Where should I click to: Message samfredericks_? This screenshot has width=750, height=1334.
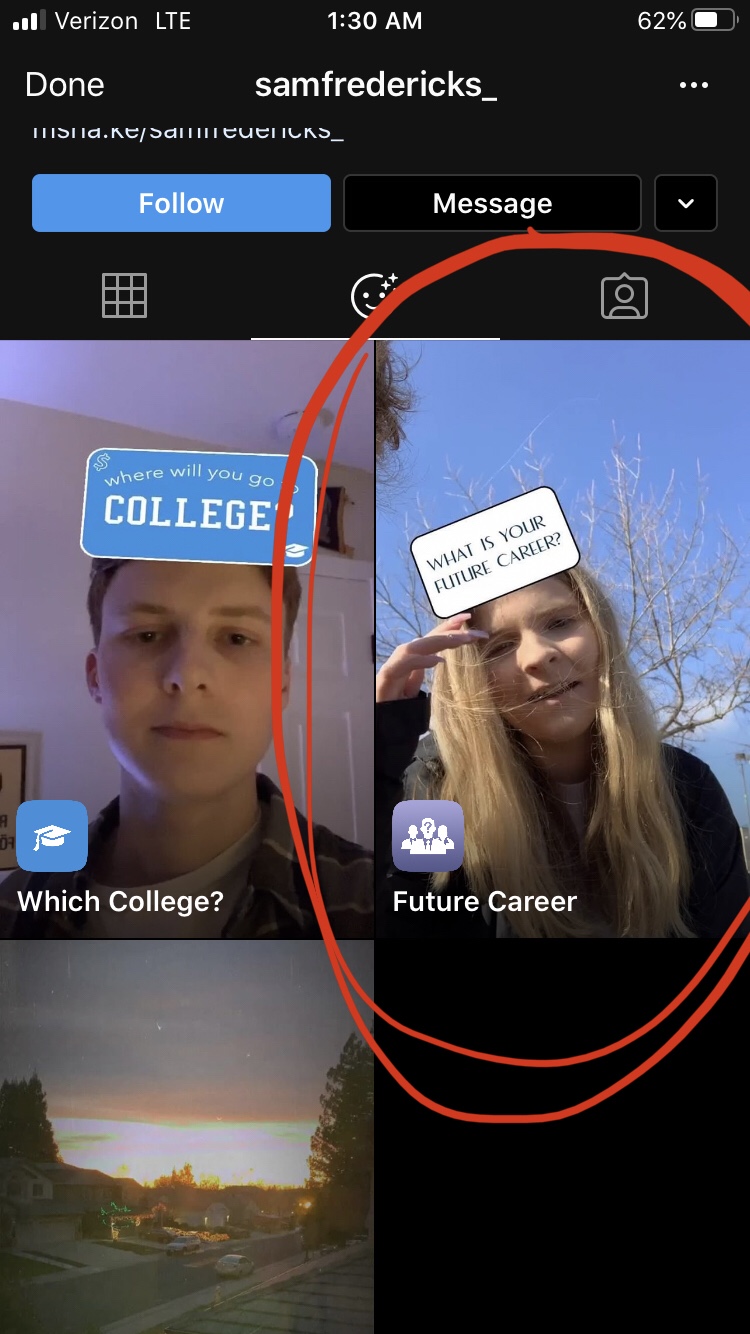click(x=492, y=203)
